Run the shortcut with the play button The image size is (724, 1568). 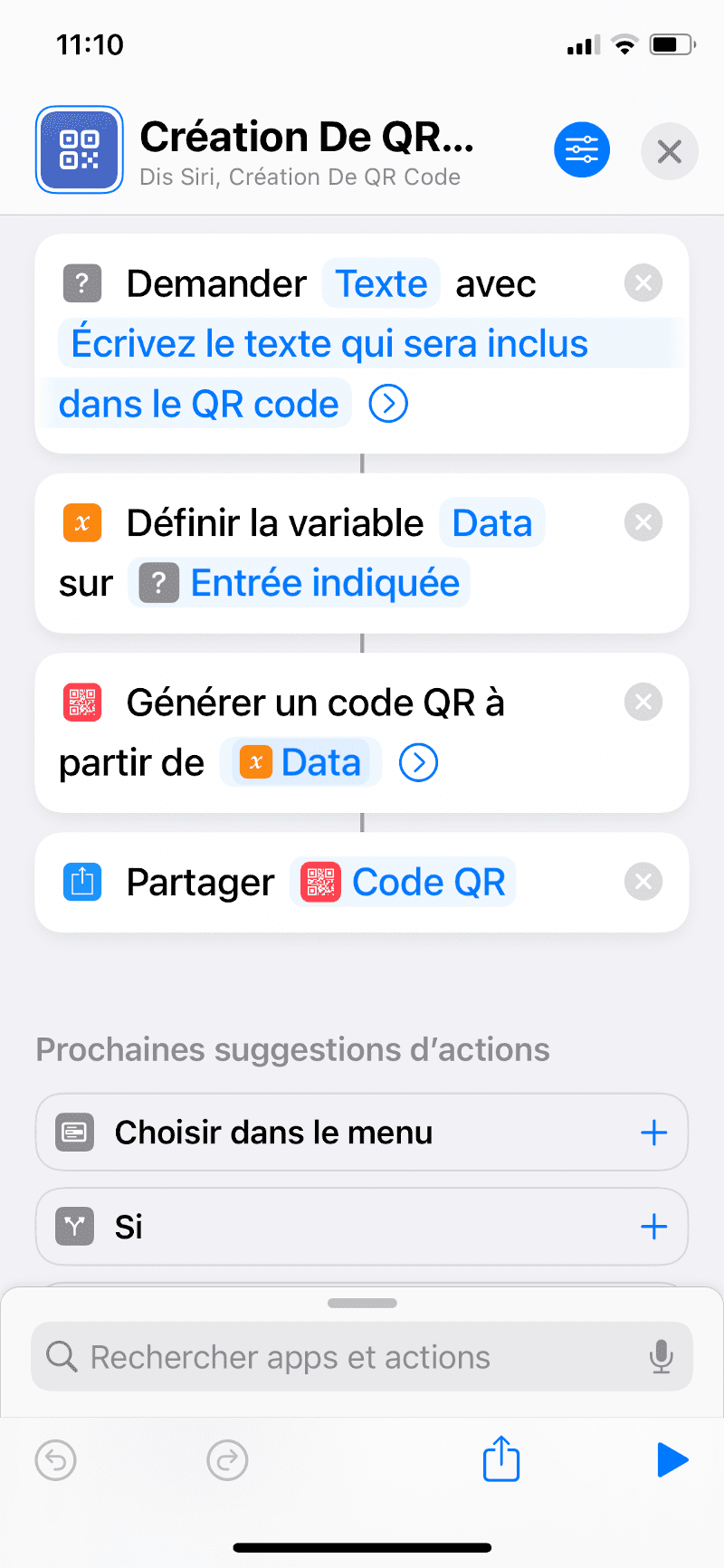pyautogui.click(x=672, y=1459)
